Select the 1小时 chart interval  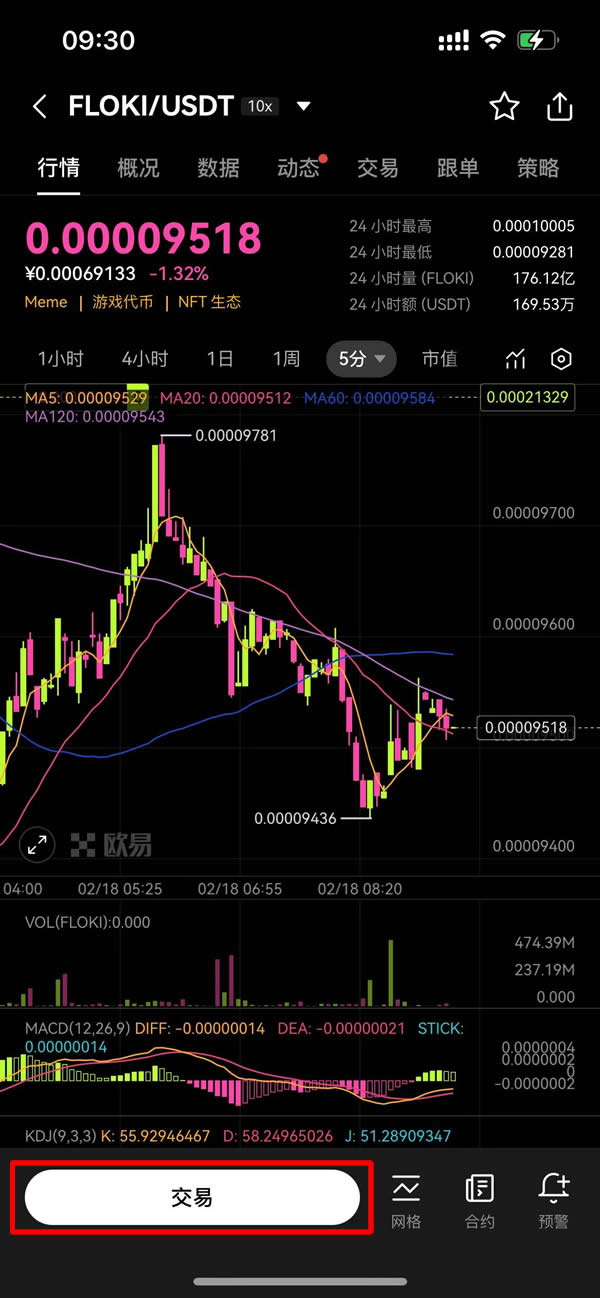[60, 359]
